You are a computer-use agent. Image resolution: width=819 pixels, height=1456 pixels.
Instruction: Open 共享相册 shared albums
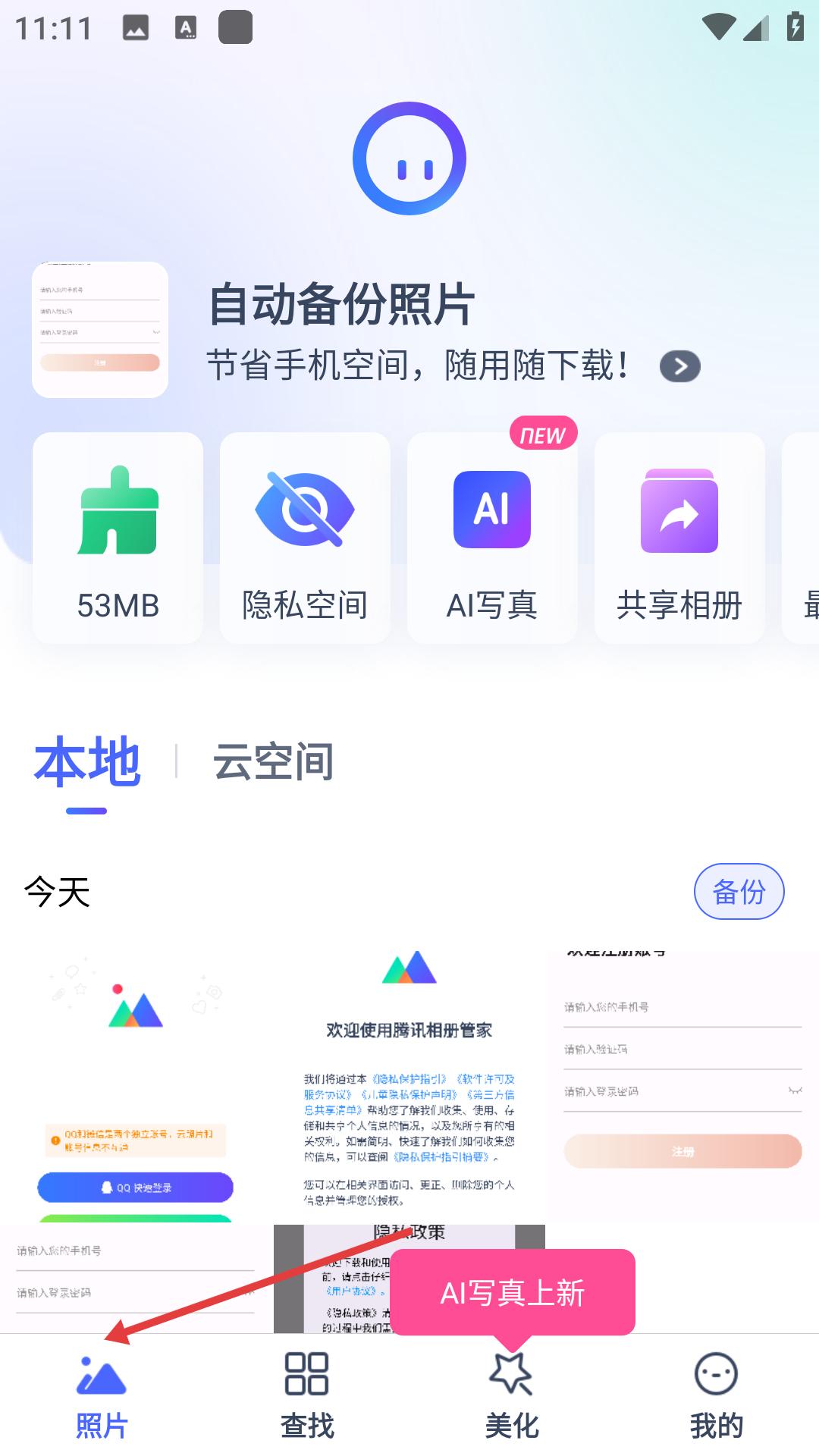point(679,538)
